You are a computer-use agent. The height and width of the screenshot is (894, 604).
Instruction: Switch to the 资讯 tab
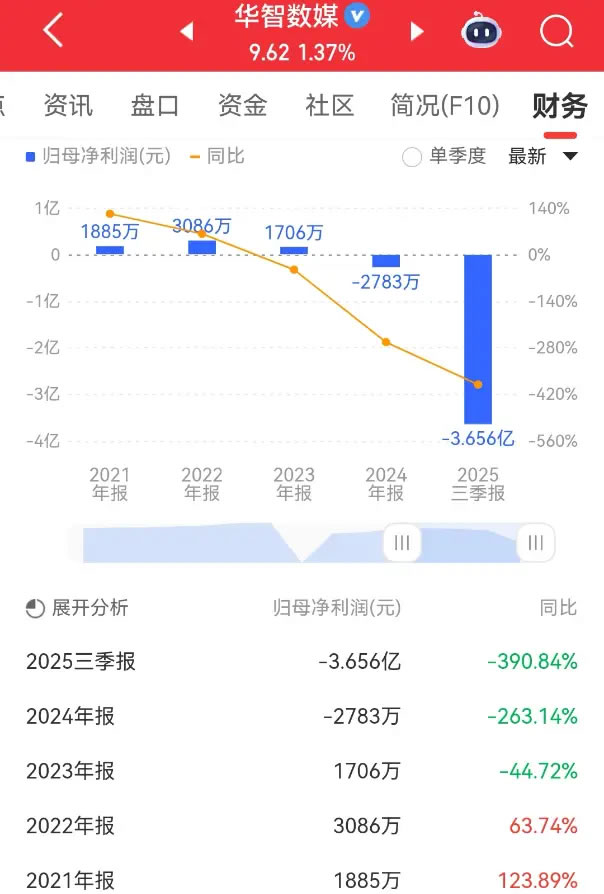point(68,105)
